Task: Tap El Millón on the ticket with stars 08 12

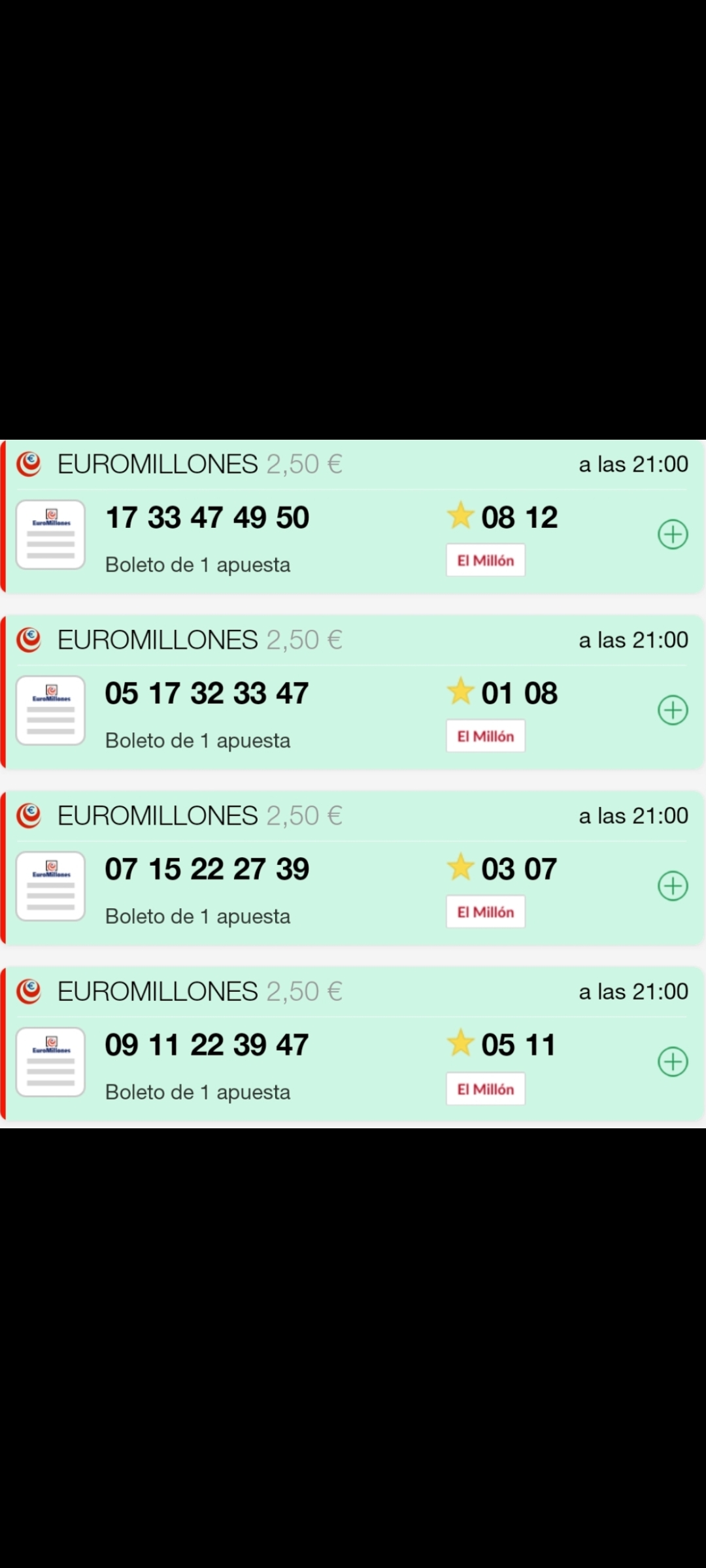Action: pos(486,561)
